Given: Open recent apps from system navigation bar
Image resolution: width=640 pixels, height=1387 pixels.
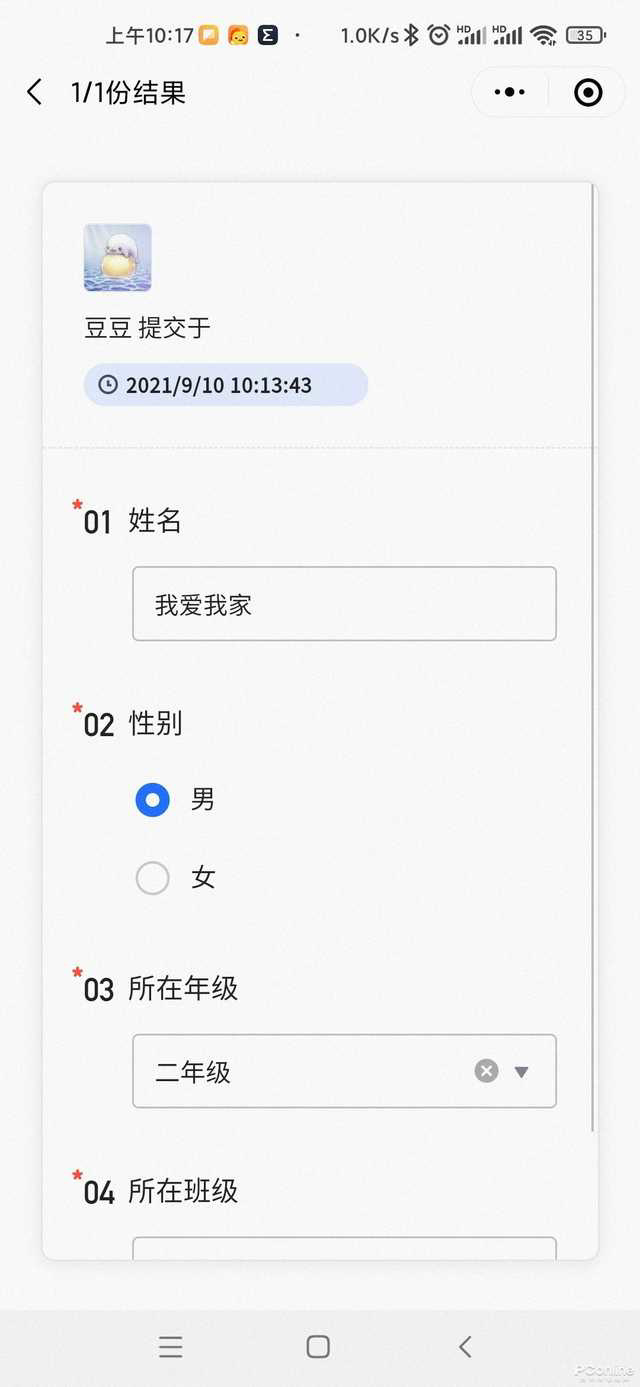Looking at the screenshot, I should click(x=171, y=1347).
